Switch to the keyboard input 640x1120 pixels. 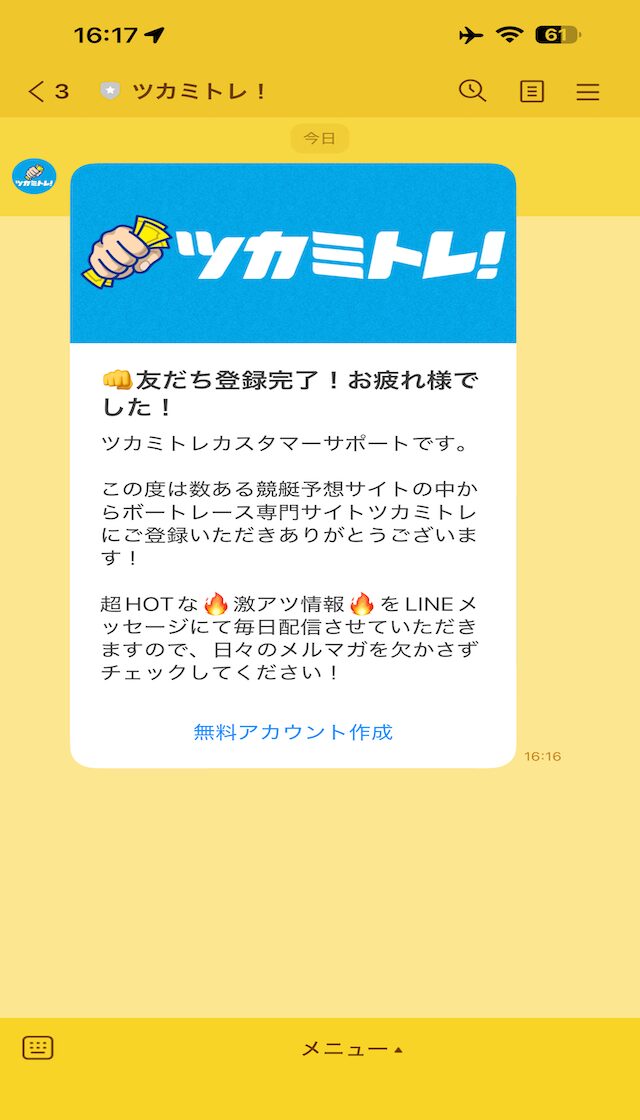pos(38,1048)
